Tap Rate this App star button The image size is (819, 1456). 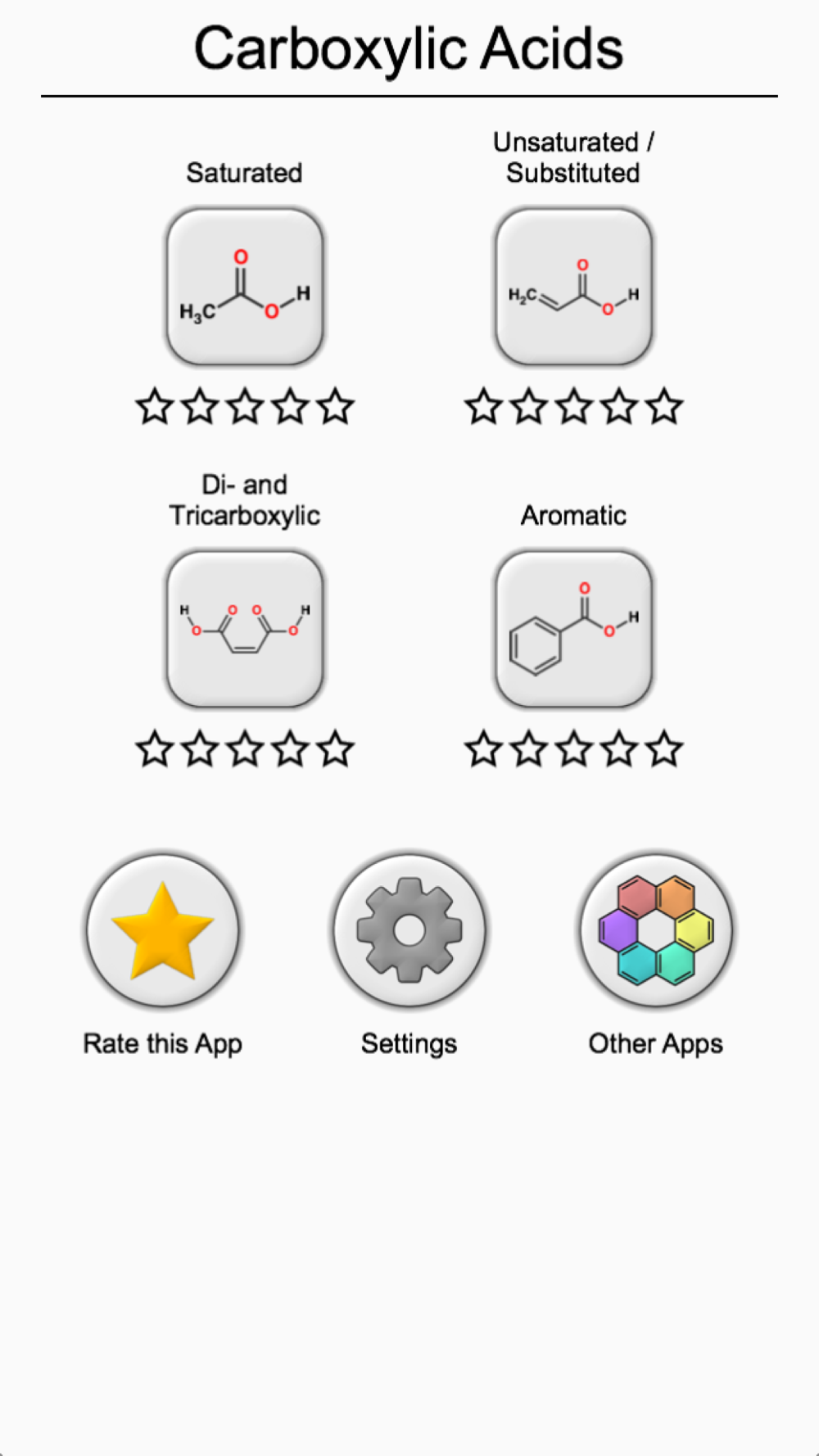pyautogui.click(x=163, y=930)
